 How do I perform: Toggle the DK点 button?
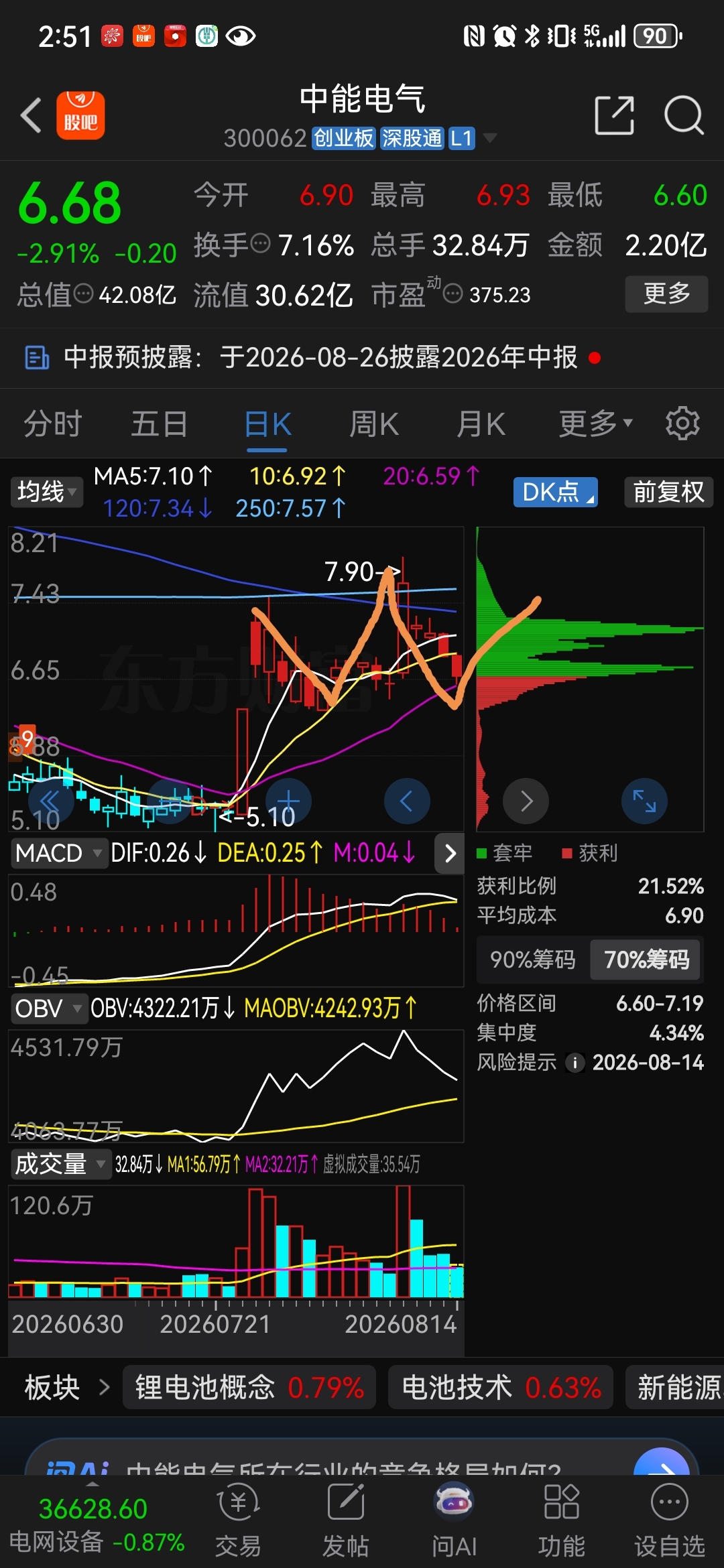[555, 492]
